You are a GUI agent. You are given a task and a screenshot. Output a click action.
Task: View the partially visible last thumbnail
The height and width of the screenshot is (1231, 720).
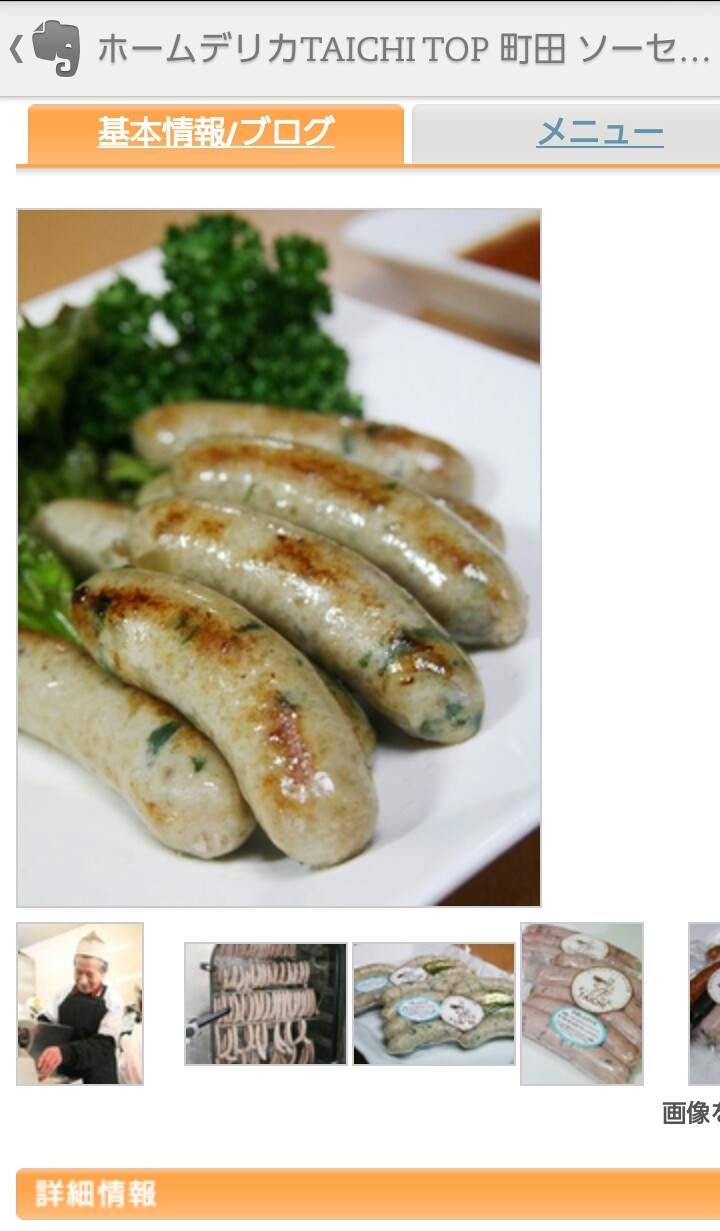coord(705,1003)
